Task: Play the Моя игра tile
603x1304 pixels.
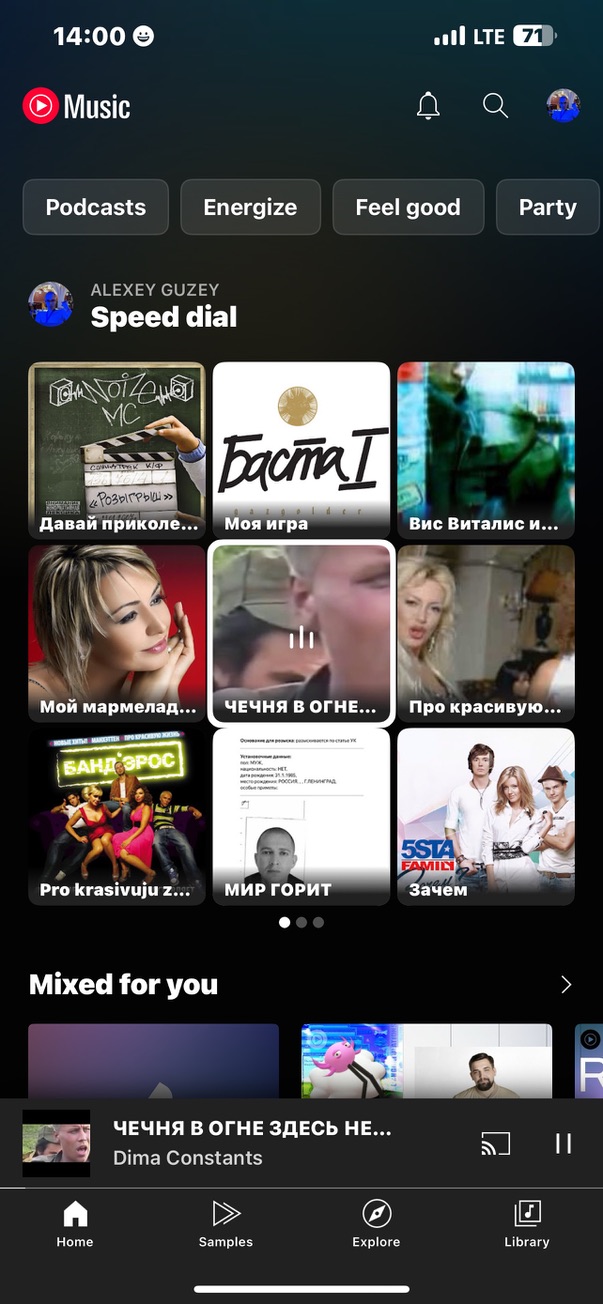Action: [x=301, y=450]
